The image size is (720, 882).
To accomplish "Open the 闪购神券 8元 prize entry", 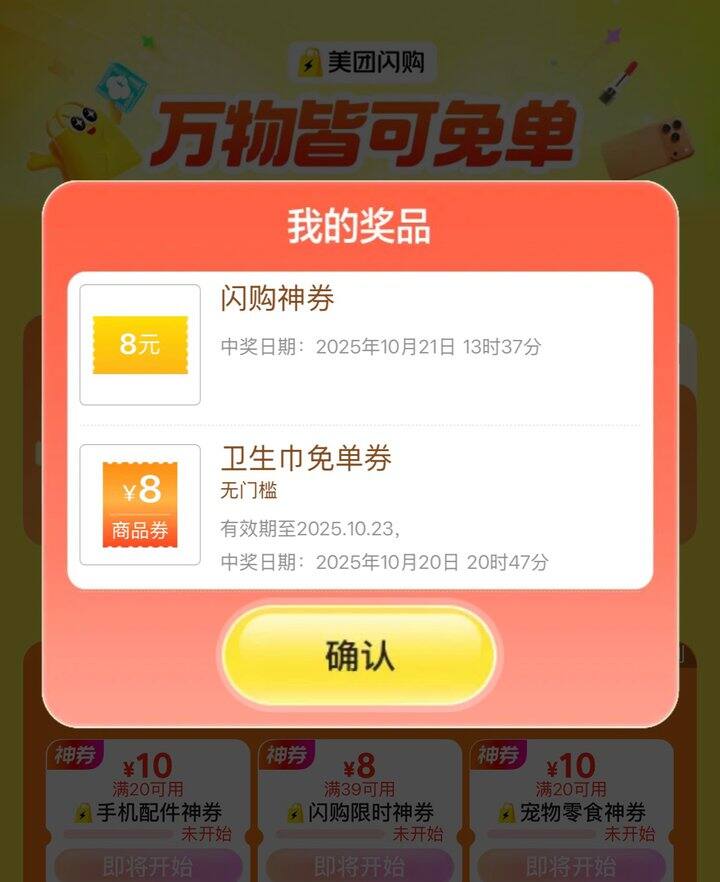I will pyautogui.click(x=360, y=345).
